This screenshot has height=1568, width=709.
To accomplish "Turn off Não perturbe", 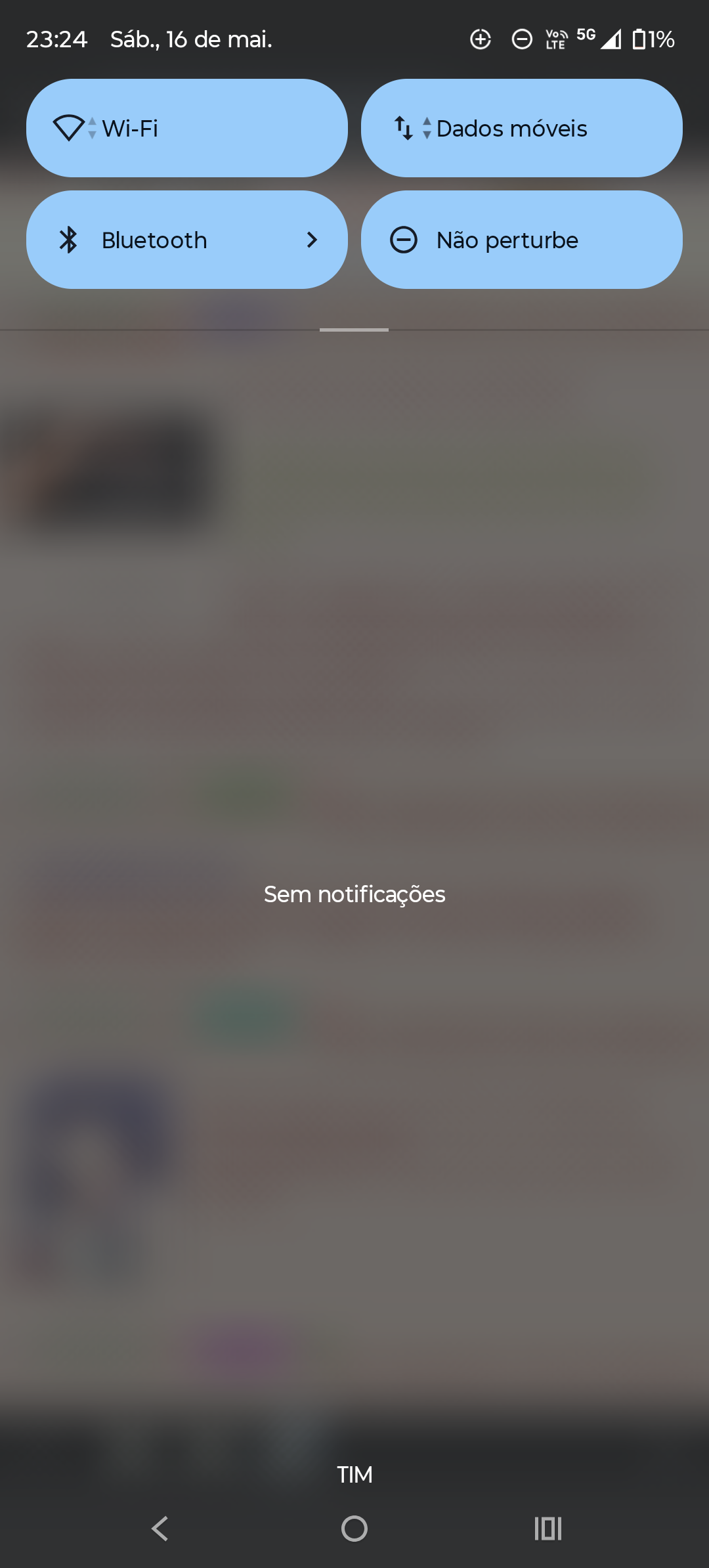I will pos(522,240).
